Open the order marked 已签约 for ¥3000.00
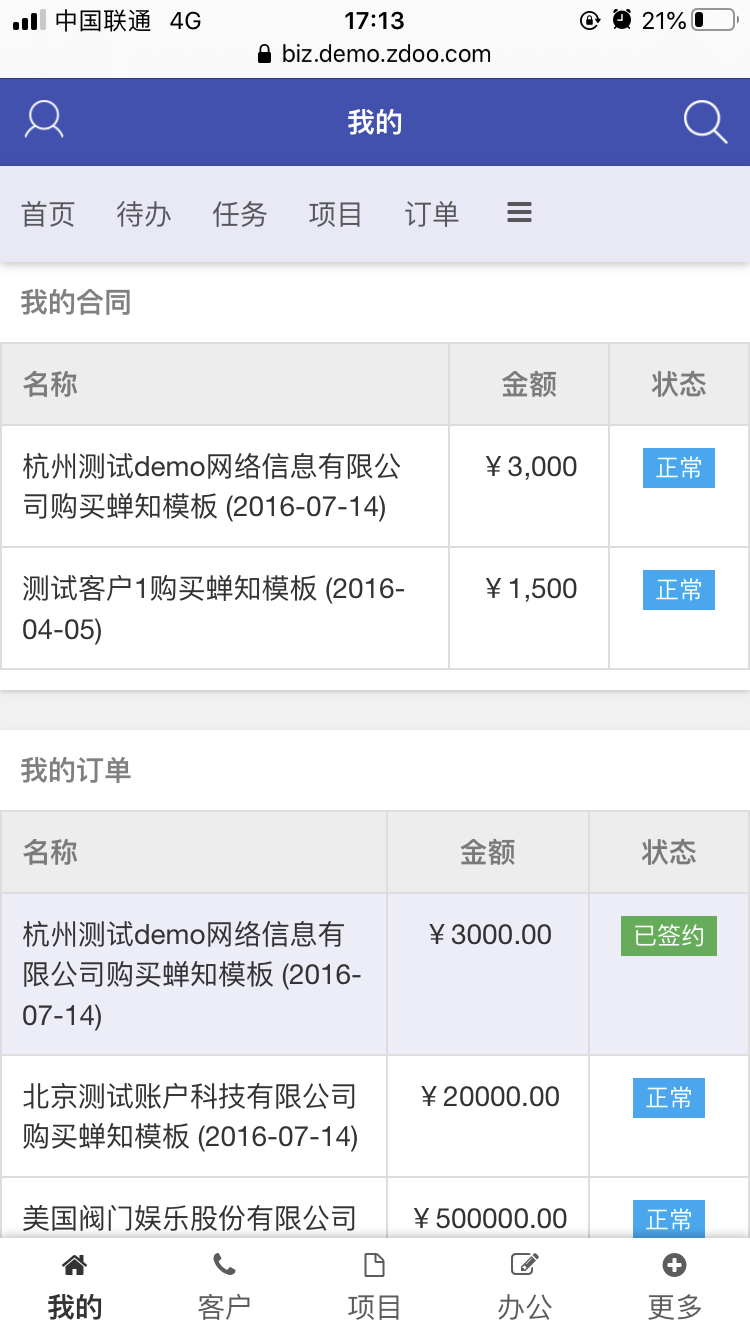 click(x=192, y=974)
